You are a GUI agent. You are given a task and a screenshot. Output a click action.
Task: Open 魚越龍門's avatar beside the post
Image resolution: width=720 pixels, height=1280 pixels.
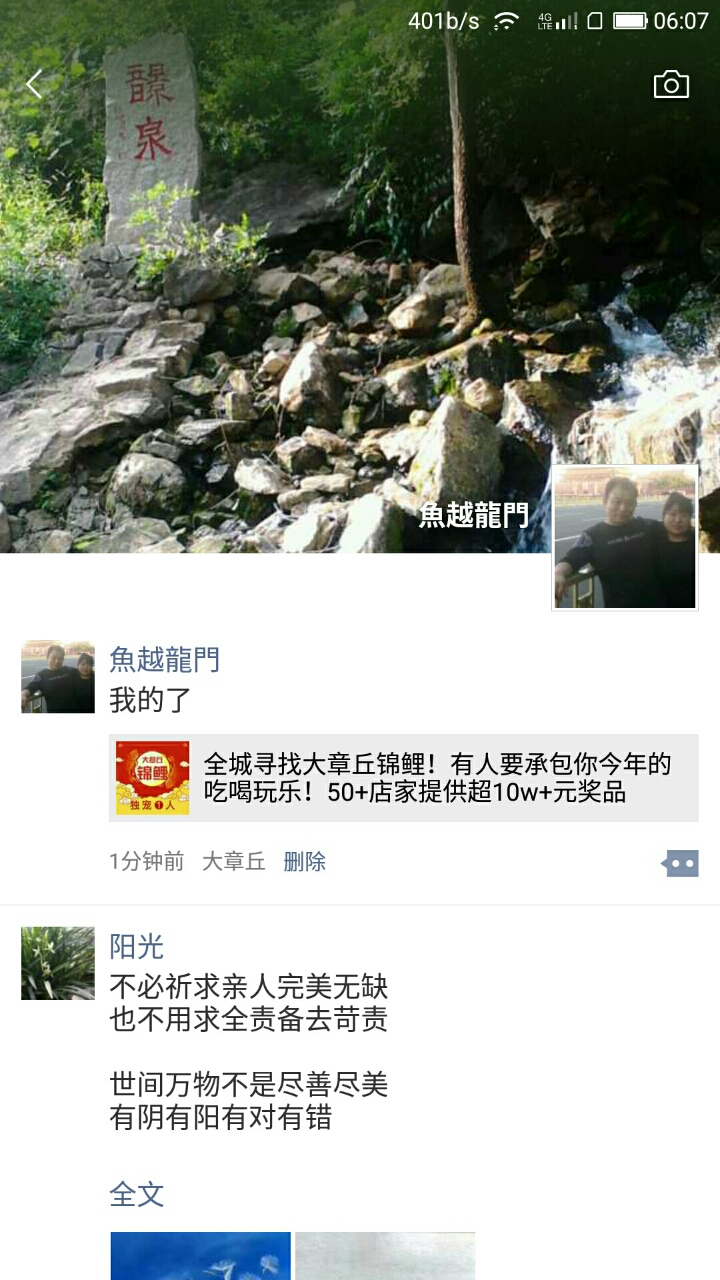click(58, 677)
